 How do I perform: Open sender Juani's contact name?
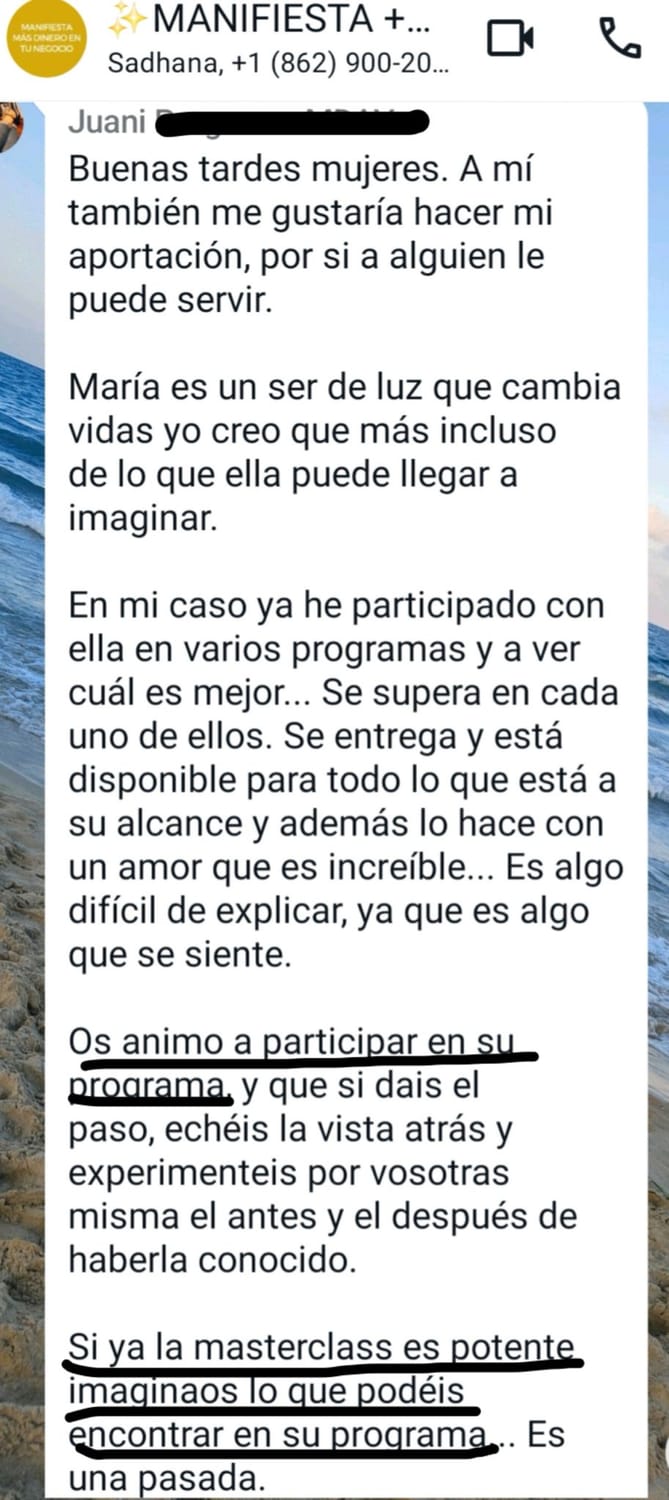pyautogui.click(x=98, y=124)
